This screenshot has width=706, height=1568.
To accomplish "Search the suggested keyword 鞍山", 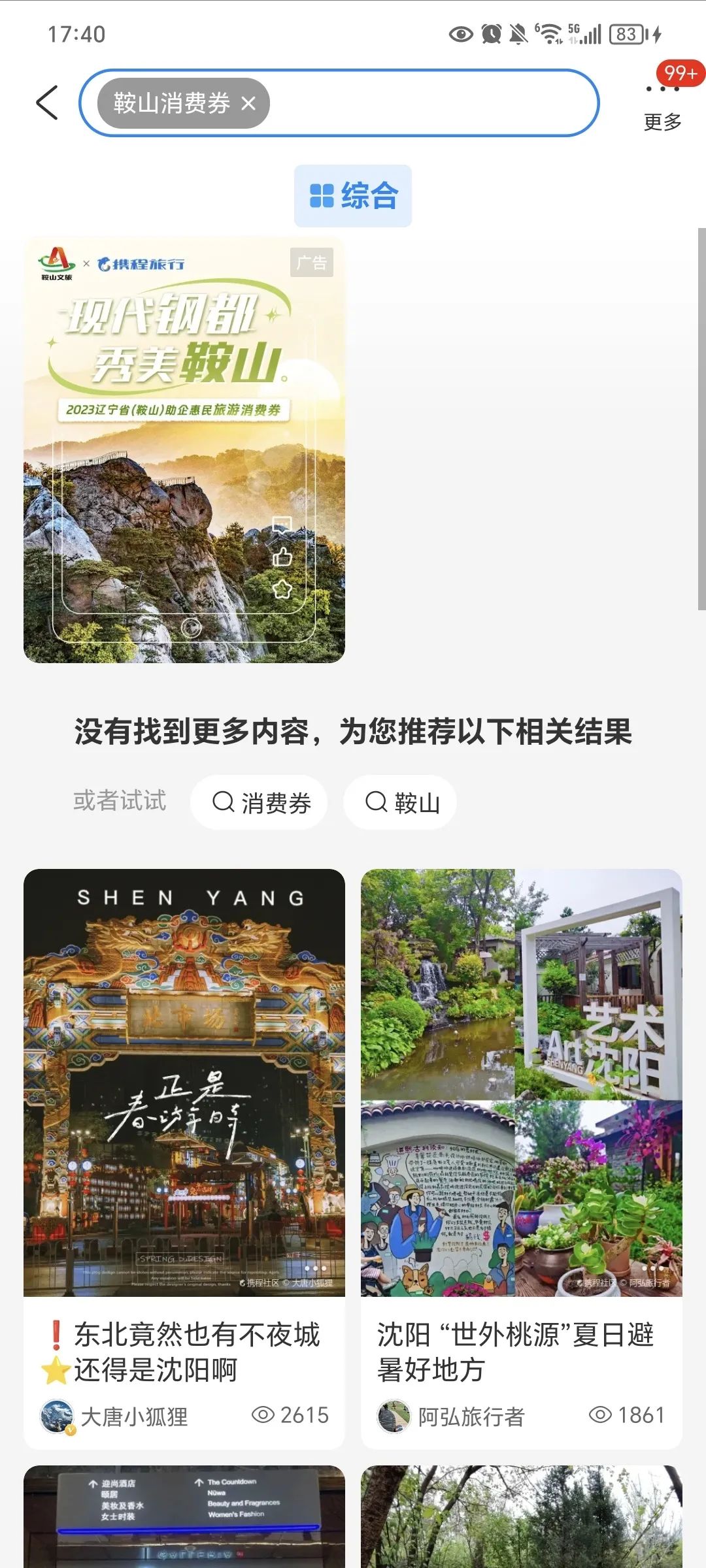I will pyautogui.click(x=399, y=802).
